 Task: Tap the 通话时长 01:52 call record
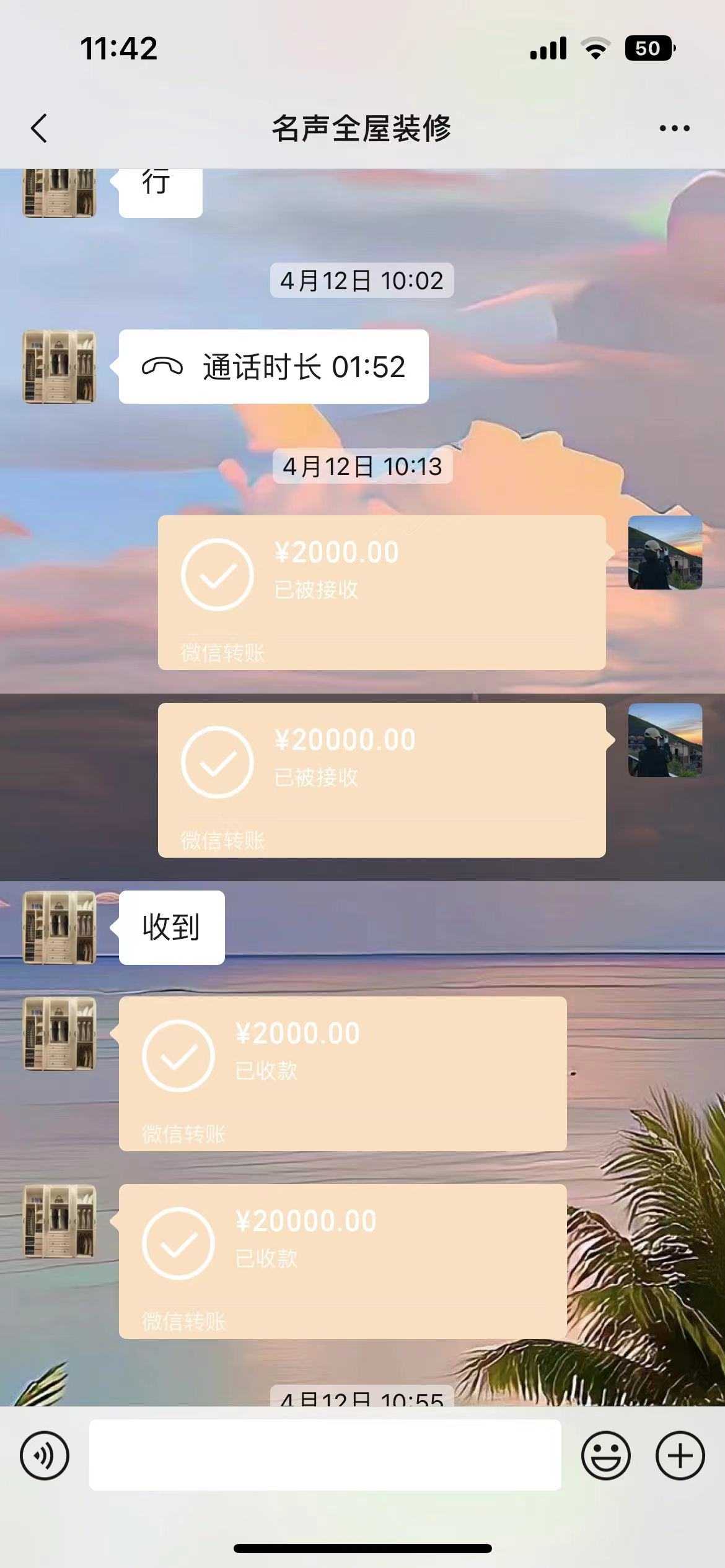273,367
